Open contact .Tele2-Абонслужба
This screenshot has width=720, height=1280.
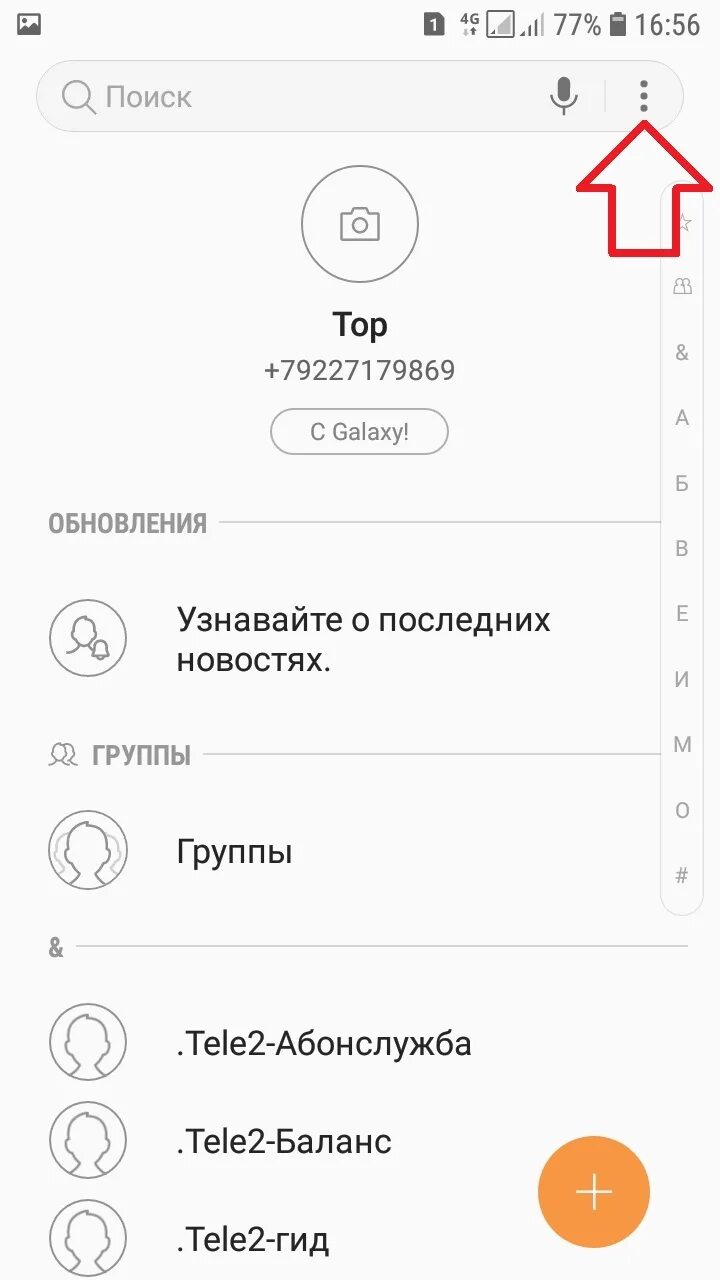324,1044
